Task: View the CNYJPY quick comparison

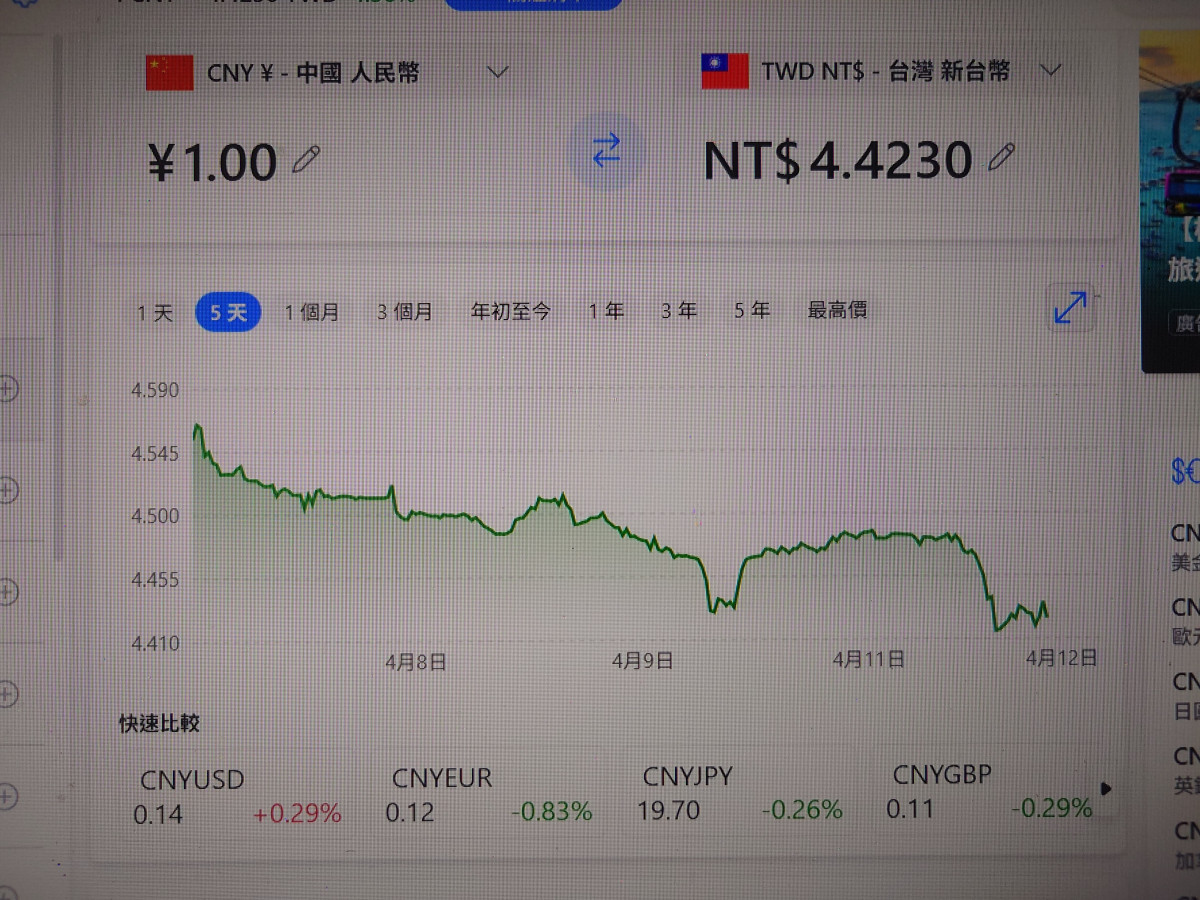Action: (x=687, y=776)
